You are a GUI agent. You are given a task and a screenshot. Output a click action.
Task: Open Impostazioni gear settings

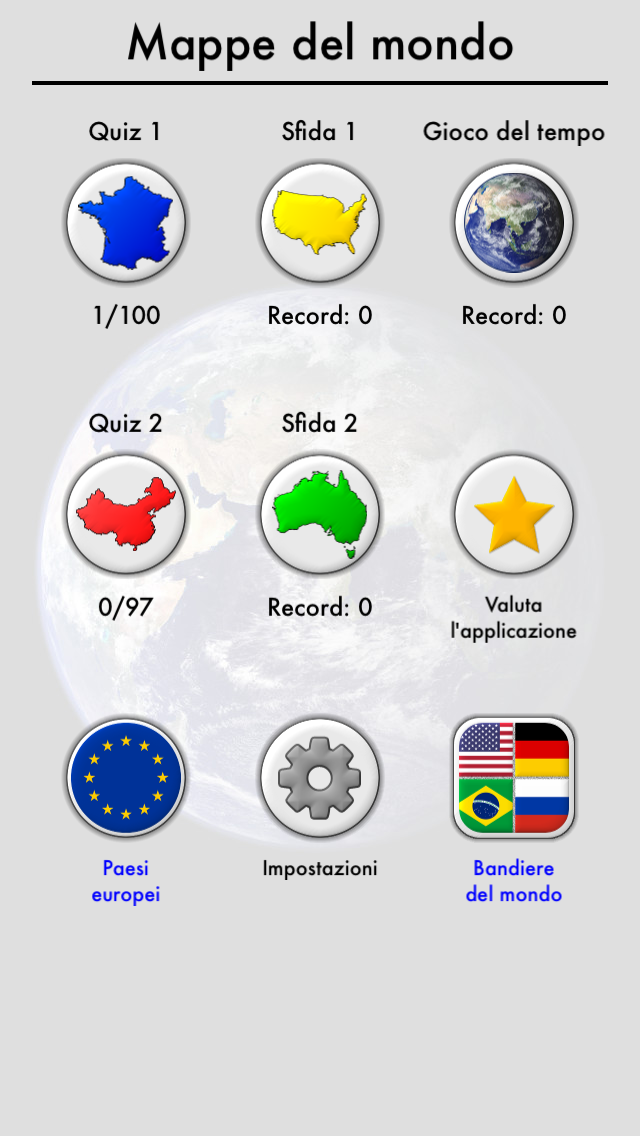coord(320,777)
